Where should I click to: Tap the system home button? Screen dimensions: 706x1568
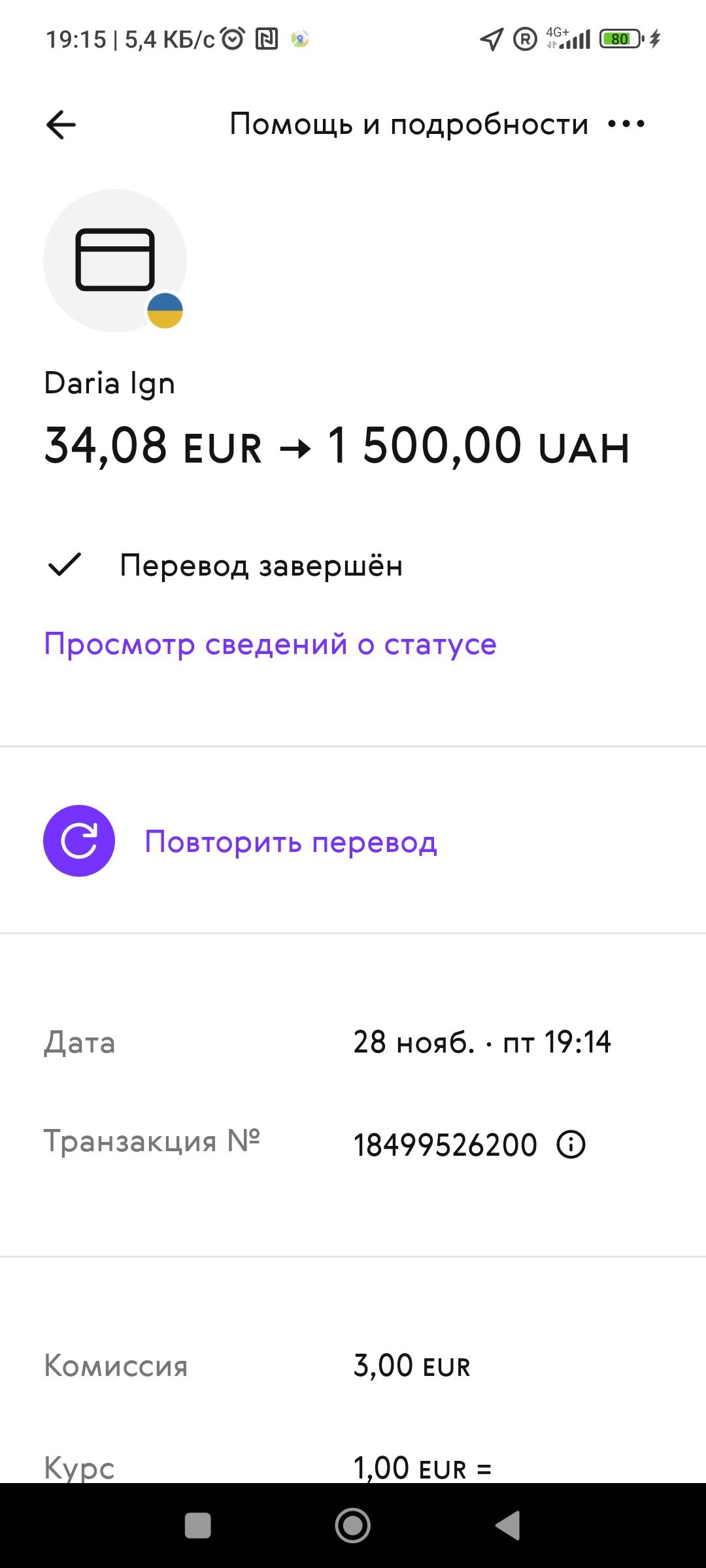(353, 1526)
